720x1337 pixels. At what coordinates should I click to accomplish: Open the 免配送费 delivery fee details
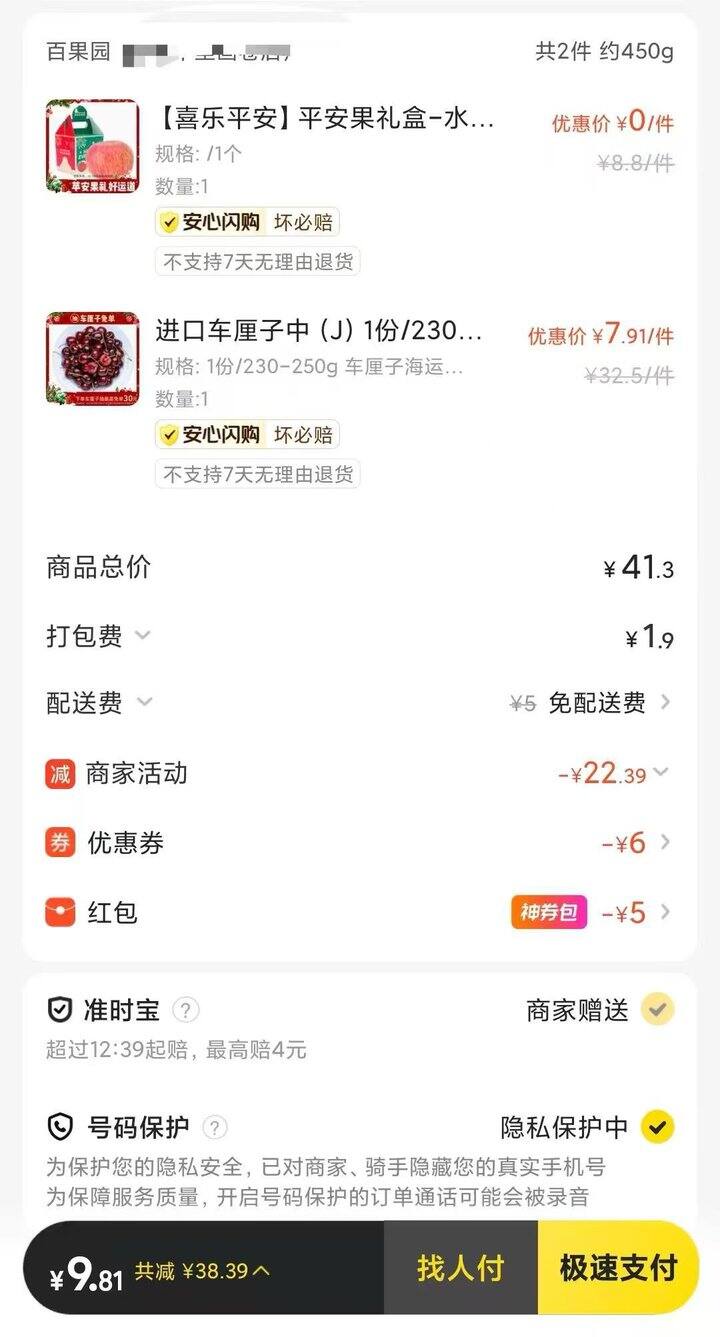600,703
